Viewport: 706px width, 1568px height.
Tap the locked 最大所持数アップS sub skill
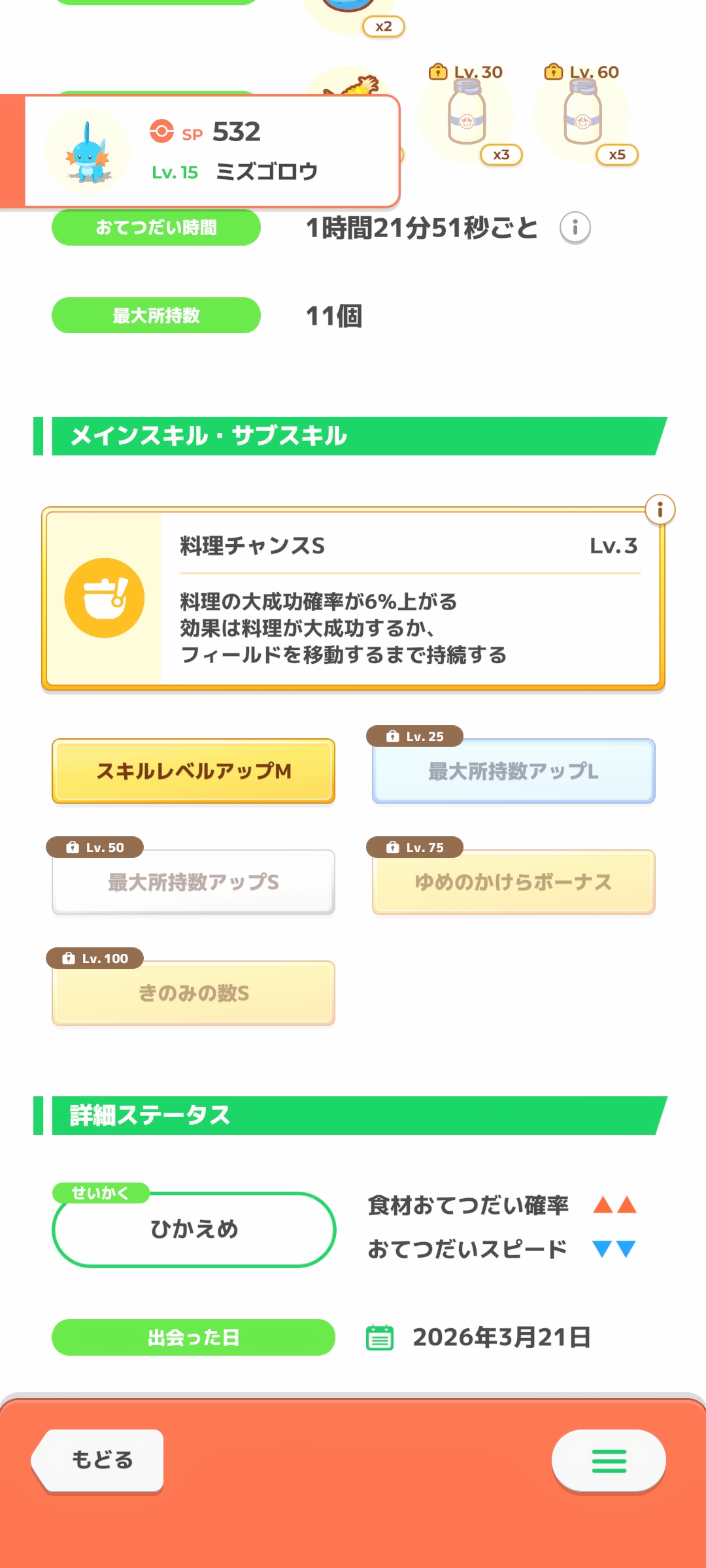pyautogui.click(x=193, y=882)
